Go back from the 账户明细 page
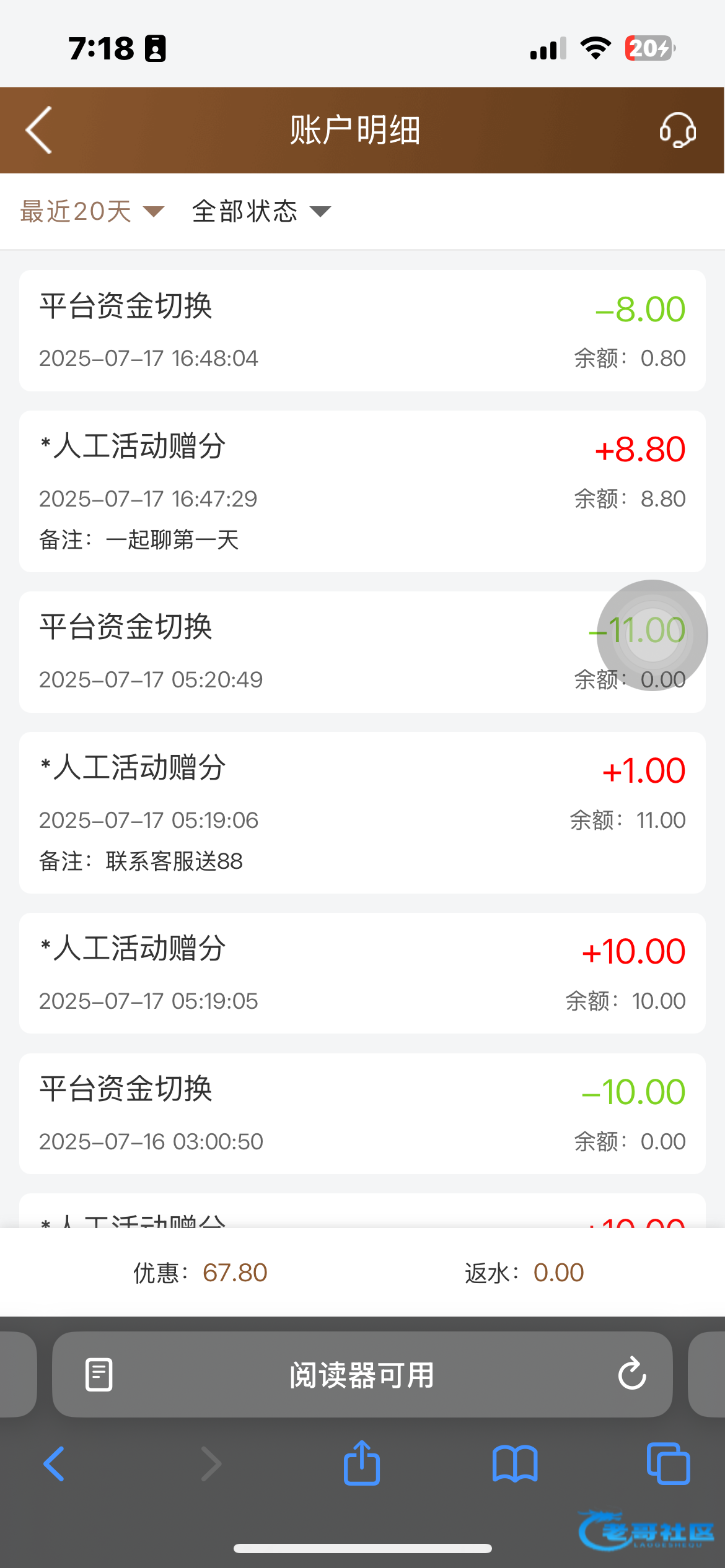725x1568 pixels. [x=39, y=130]
